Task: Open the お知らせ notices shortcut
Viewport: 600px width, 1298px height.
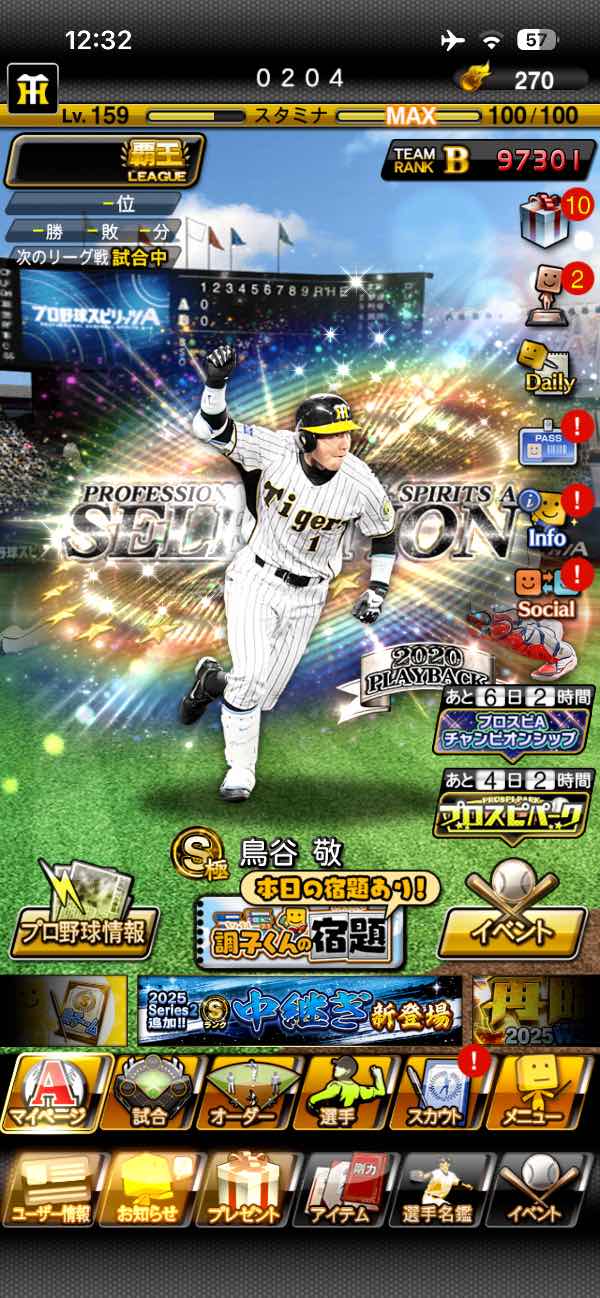Action: click(x=149, y=1189)
